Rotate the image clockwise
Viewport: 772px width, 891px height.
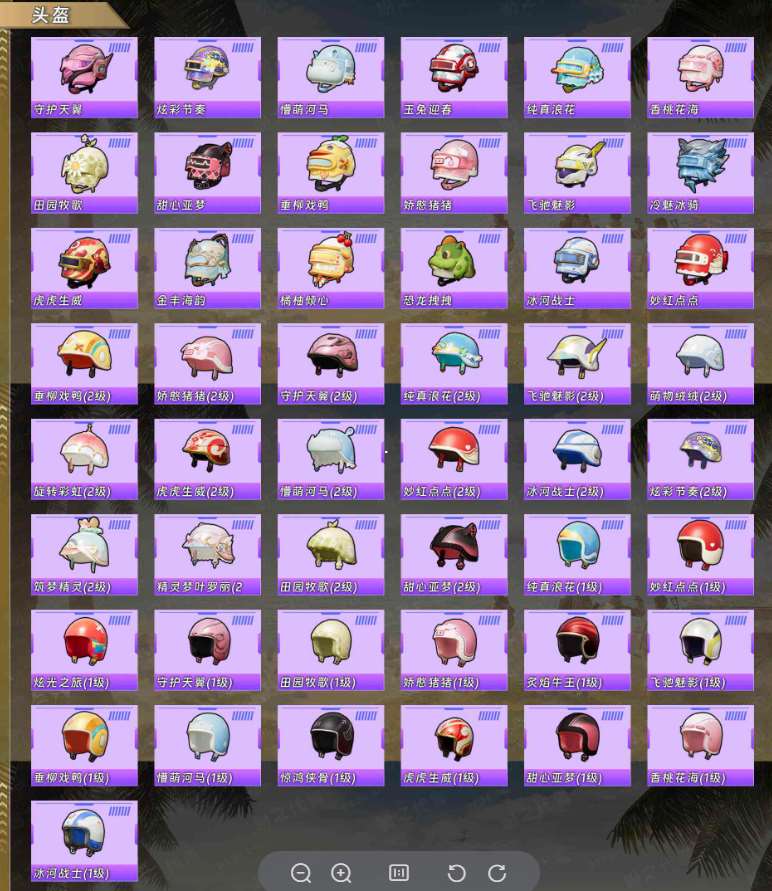pyautogui.click(x=497, y=873)
